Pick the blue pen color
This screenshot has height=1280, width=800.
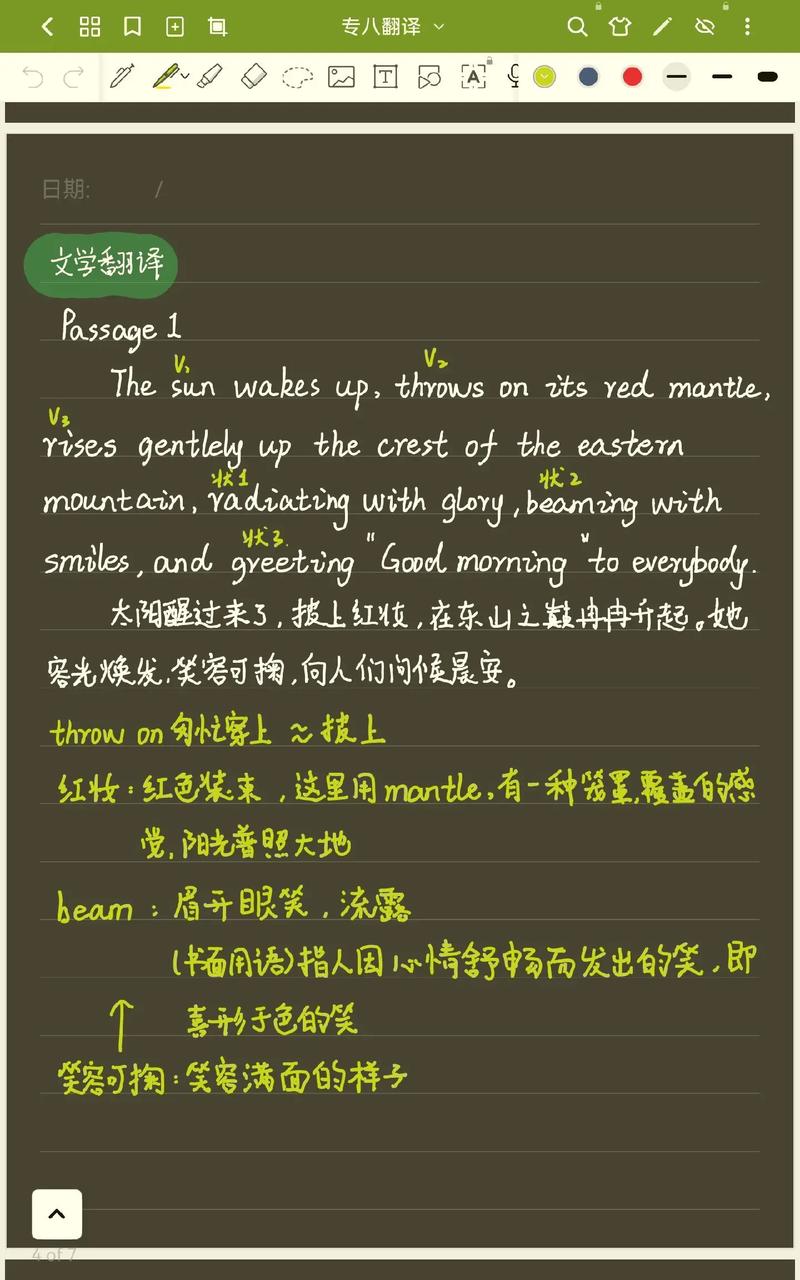tap(589, 77)
